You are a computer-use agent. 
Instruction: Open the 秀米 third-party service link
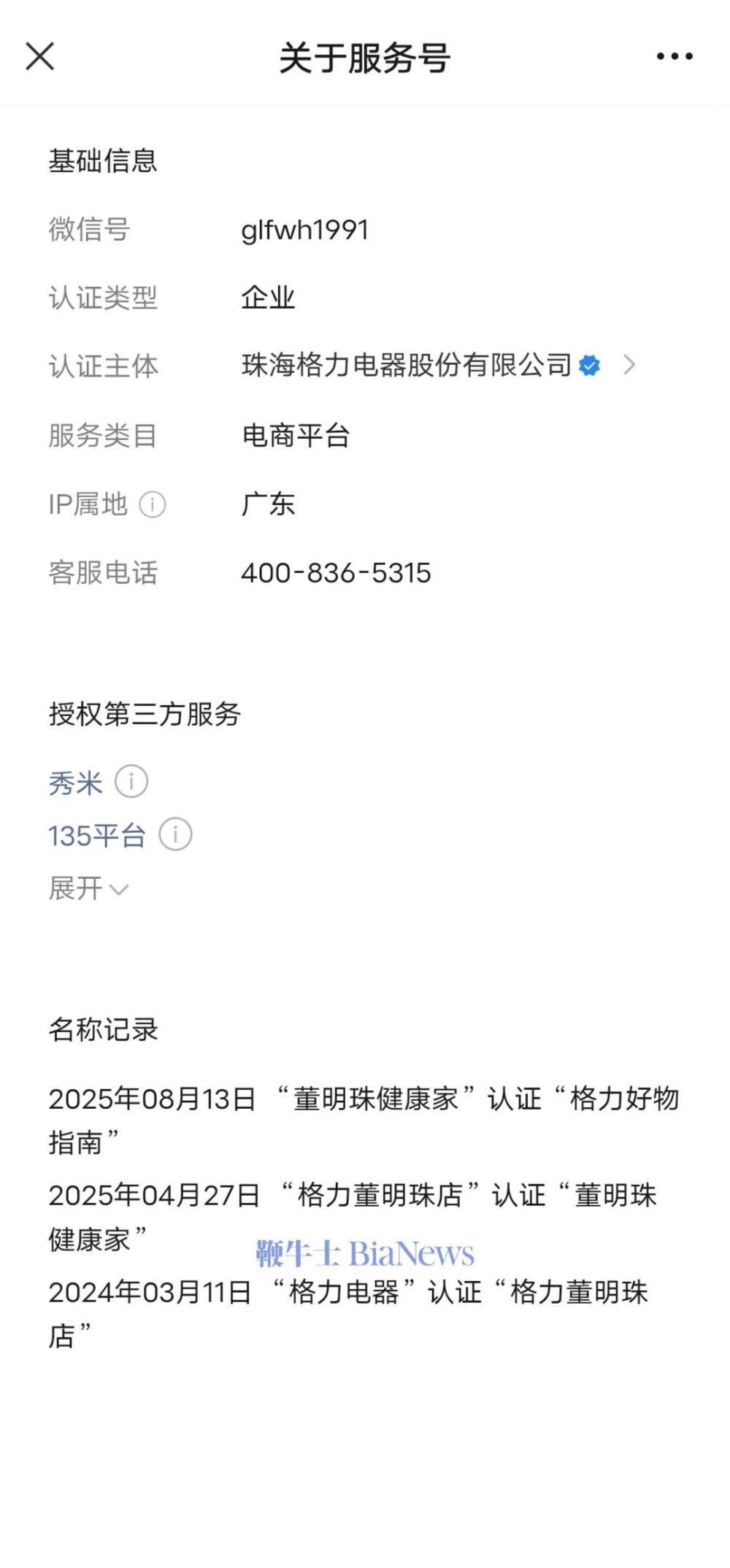click(75, 783)
